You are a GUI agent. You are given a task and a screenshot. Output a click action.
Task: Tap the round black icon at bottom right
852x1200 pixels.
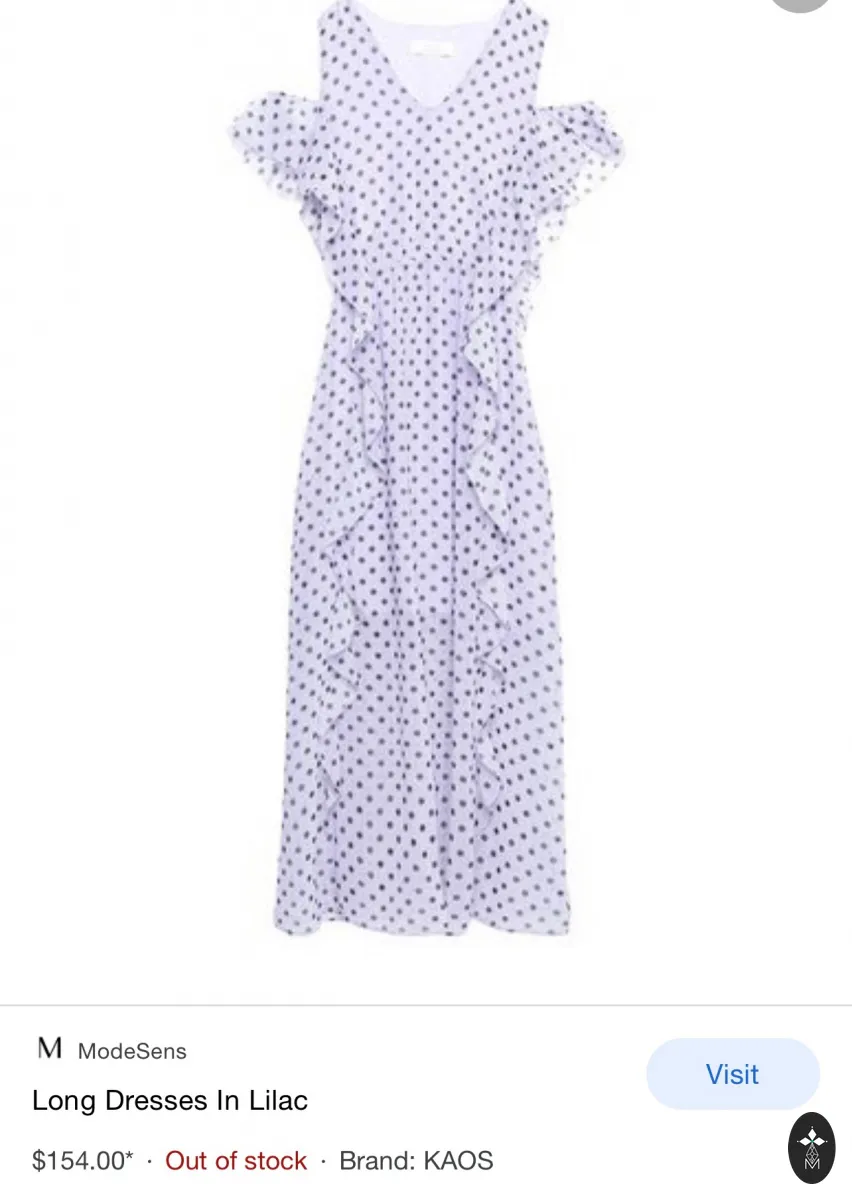click(812, 1149)
